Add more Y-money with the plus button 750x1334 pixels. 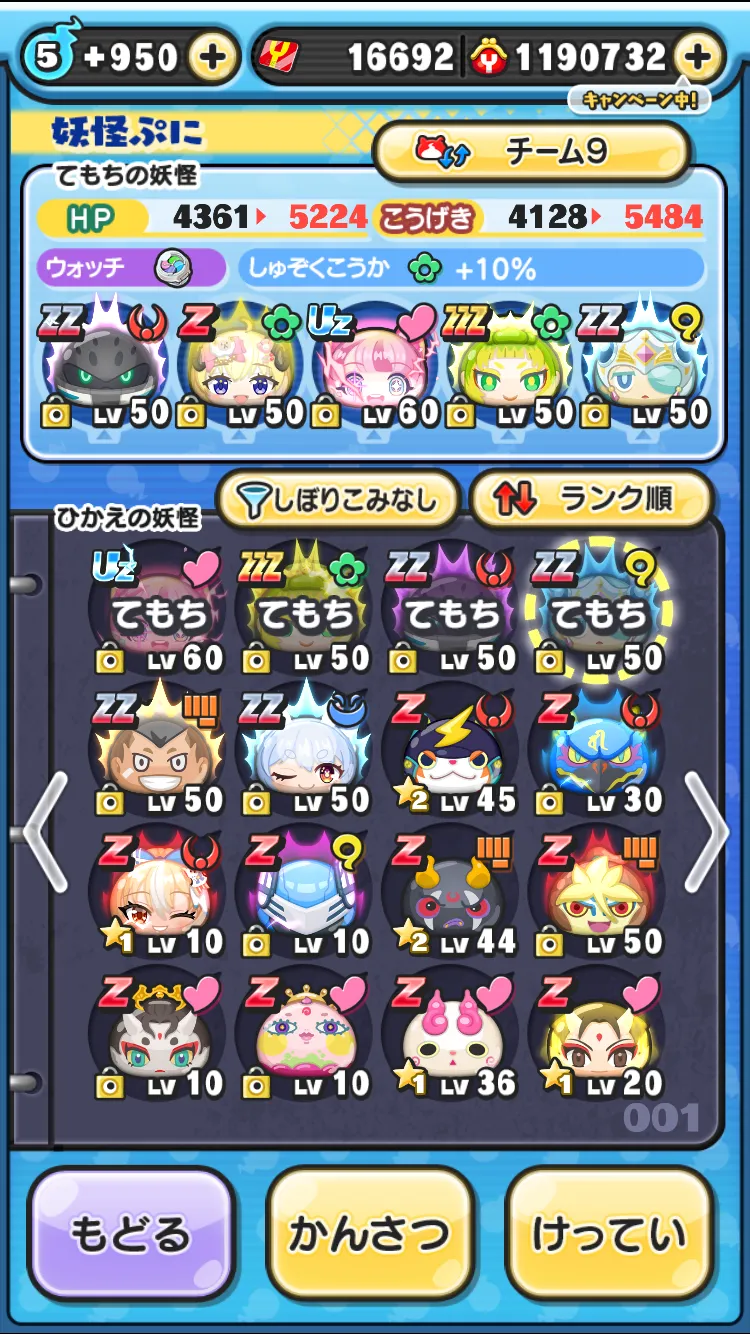(698, 57)
